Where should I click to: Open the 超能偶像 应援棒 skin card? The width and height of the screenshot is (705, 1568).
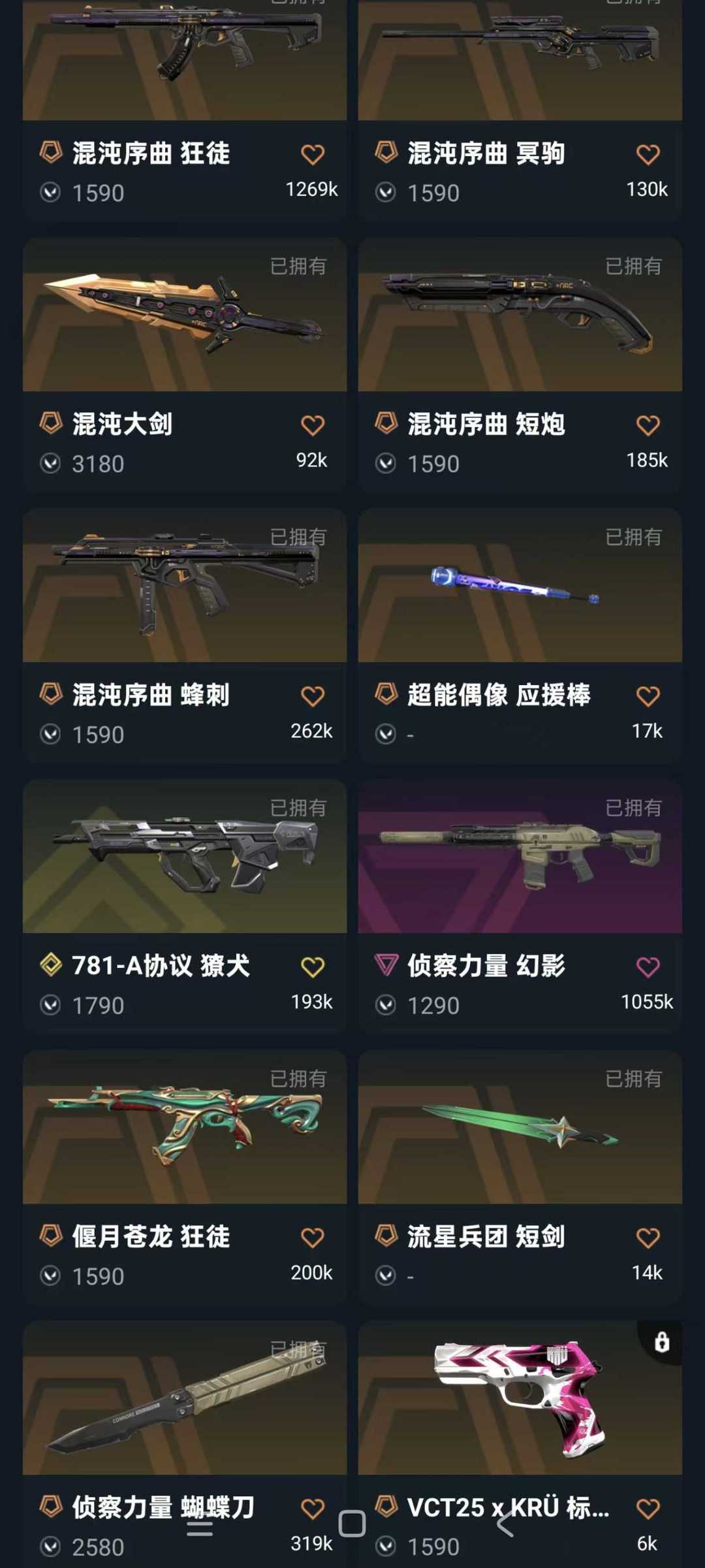point(520,586)
